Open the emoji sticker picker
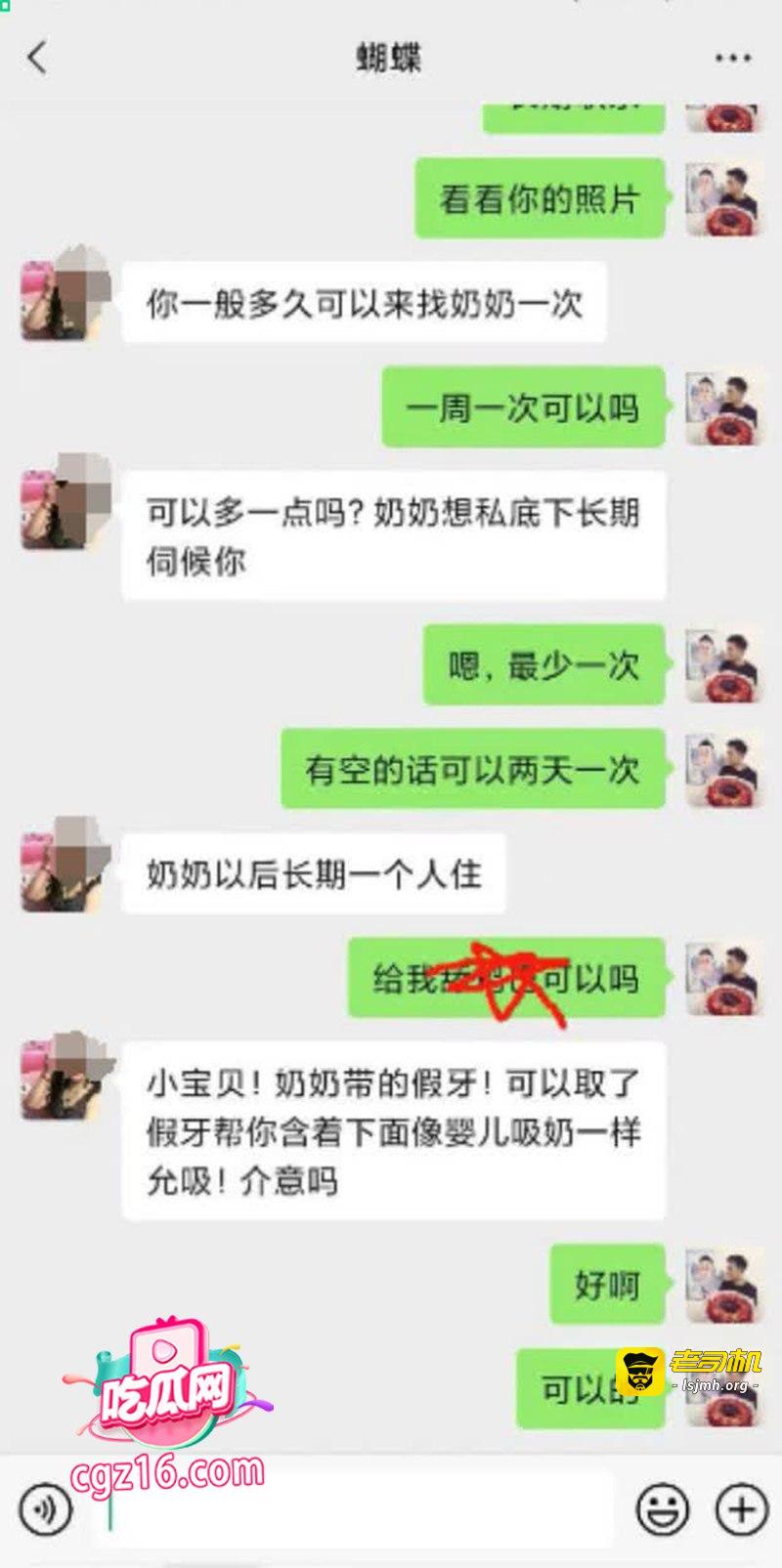The height and width of the screenshot is (1568, 782). [663, 1508]
